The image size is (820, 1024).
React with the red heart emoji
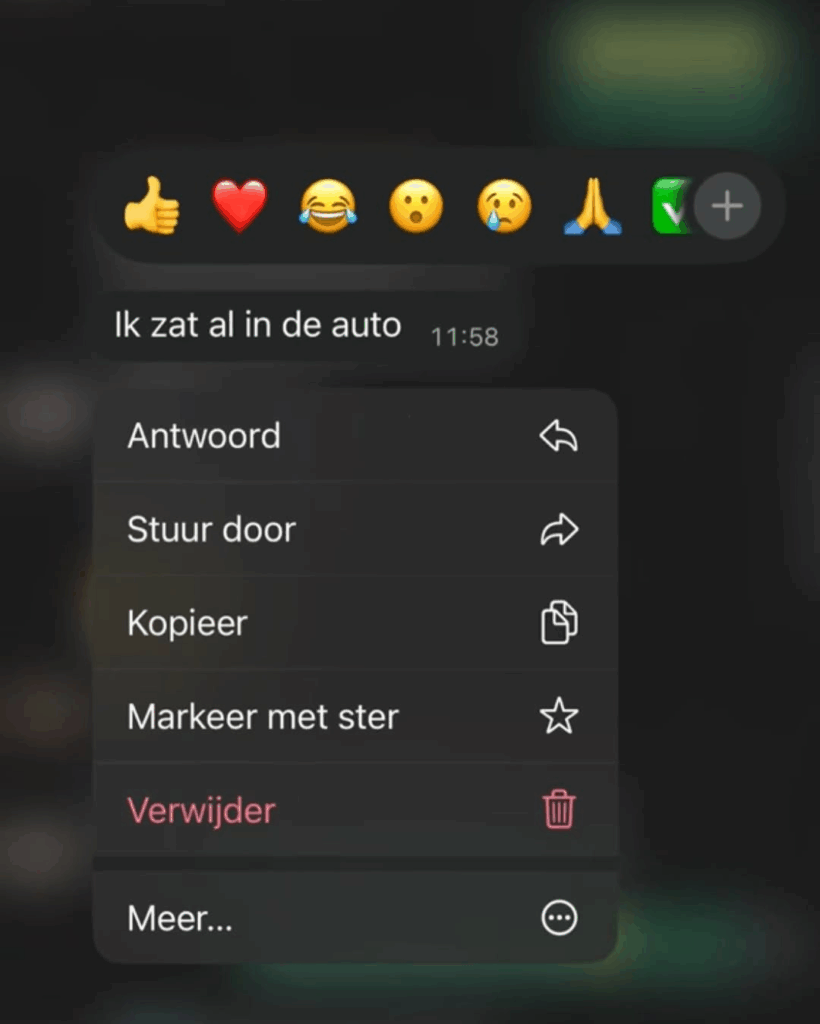240,207
